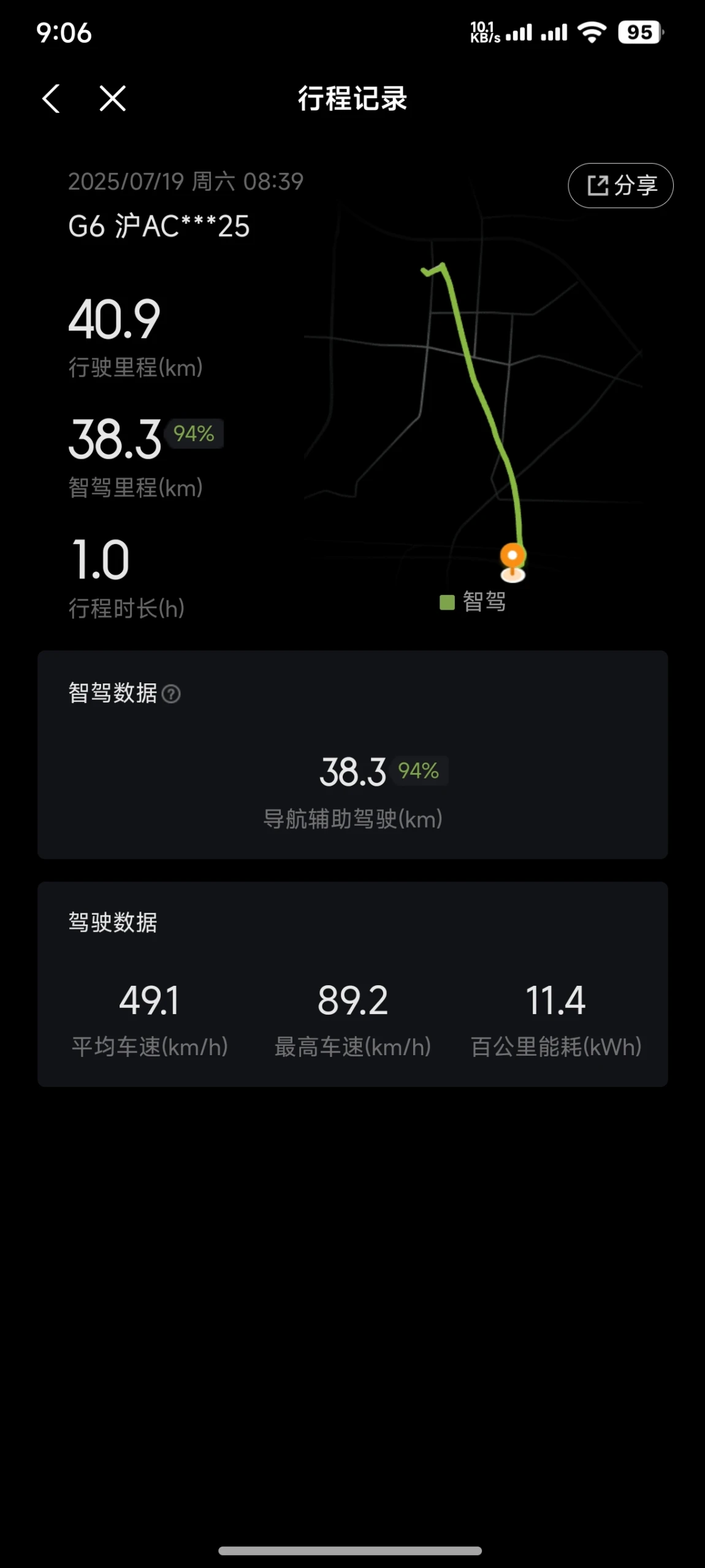Go back using the left arrow

(51, 98)
